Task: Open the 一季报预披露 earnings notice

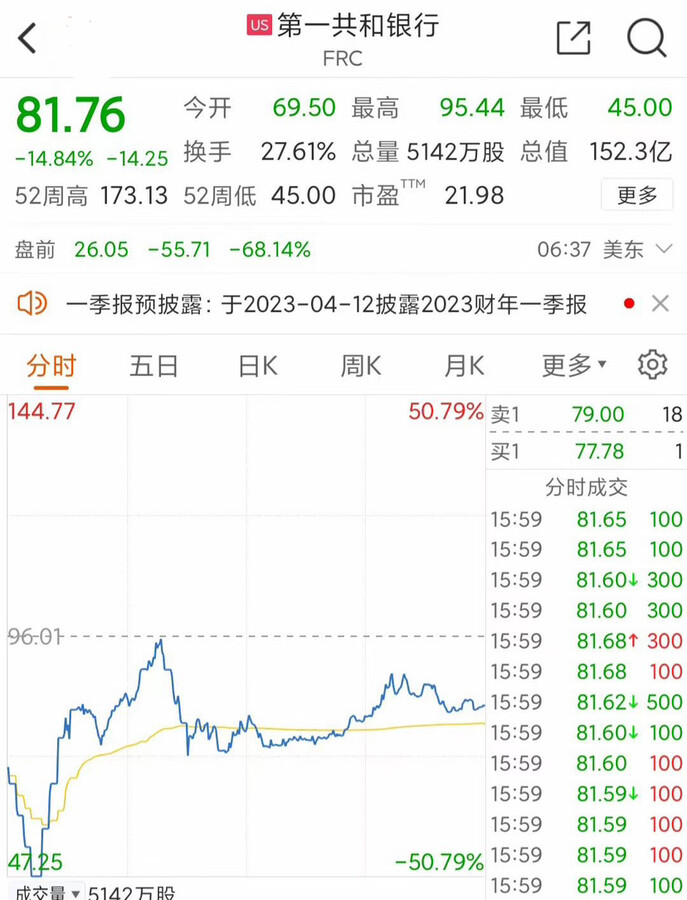Action: coord(326,304)
